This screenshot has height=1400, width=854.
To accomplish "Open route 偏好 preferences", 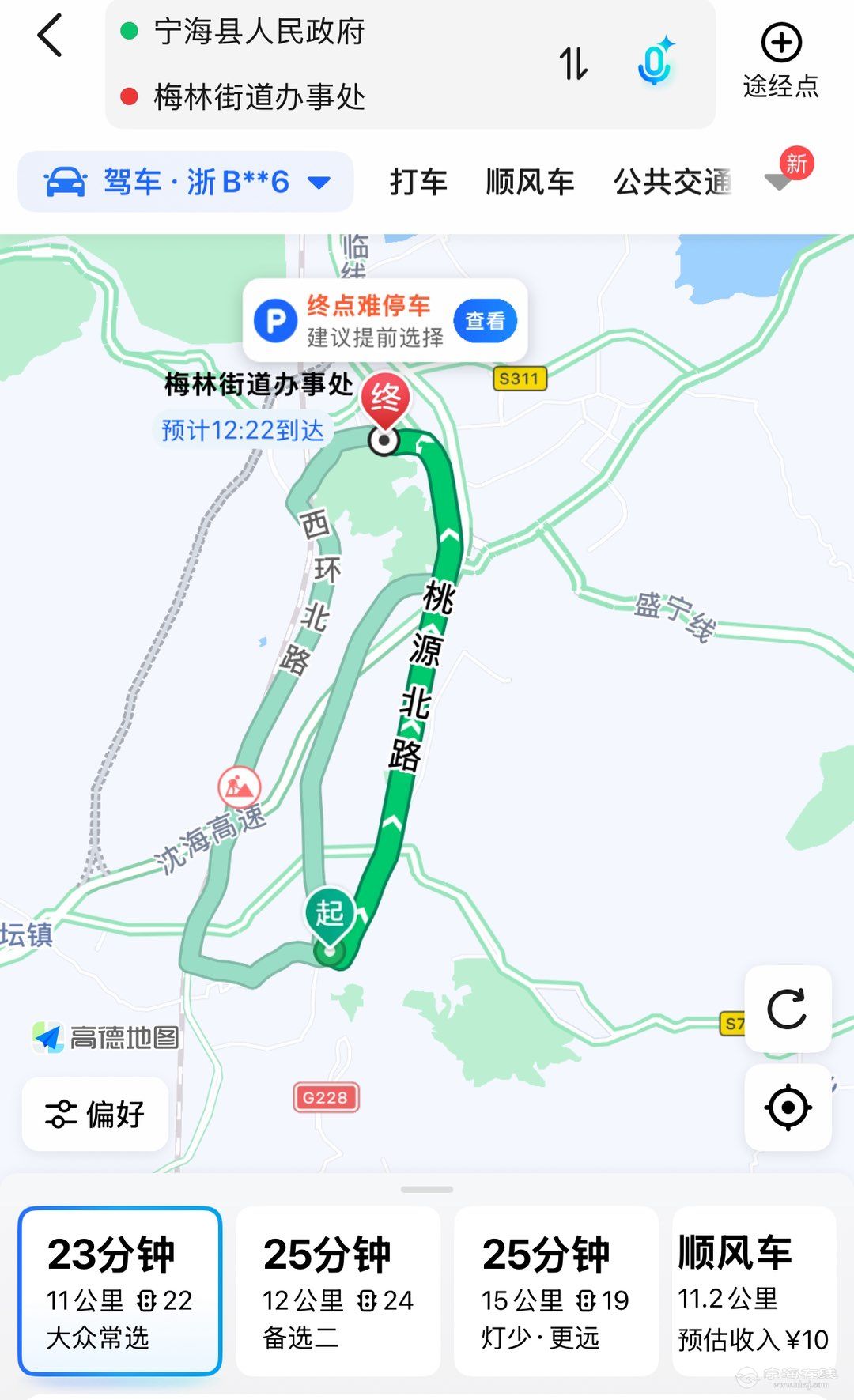I will click(95, 1114).
